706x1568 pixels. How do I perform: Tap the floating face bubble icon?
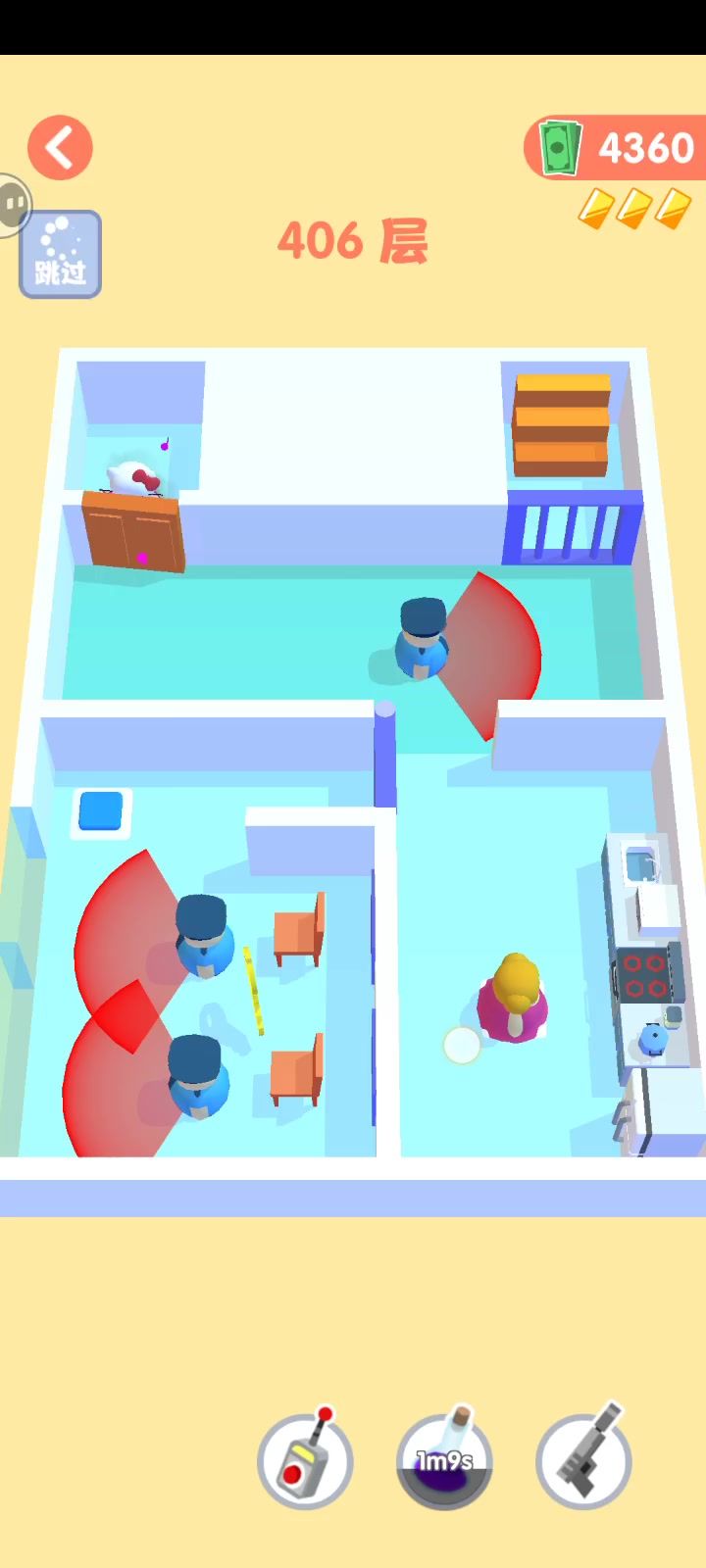pos(12,205)
